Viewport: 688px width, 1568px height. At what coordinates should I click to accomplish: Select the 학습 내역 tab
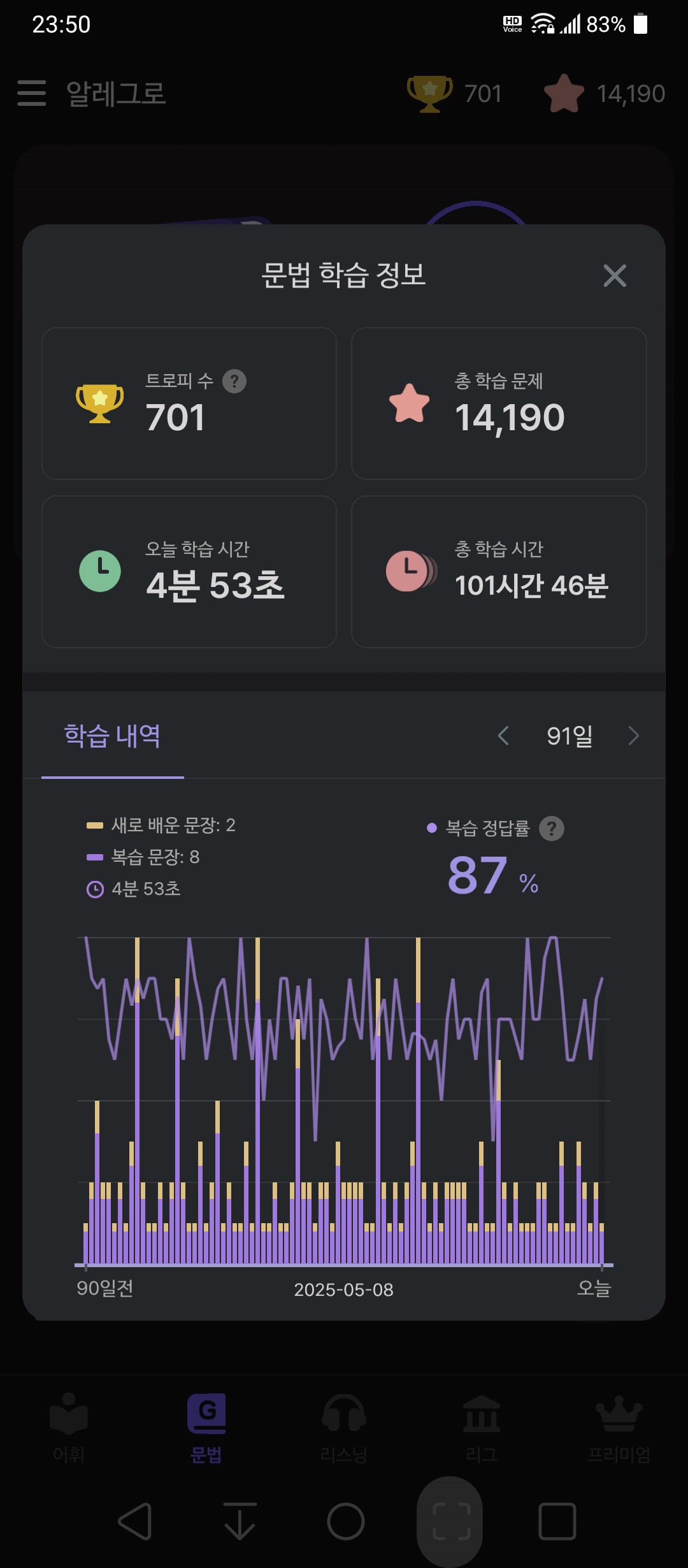pos(113,737)
